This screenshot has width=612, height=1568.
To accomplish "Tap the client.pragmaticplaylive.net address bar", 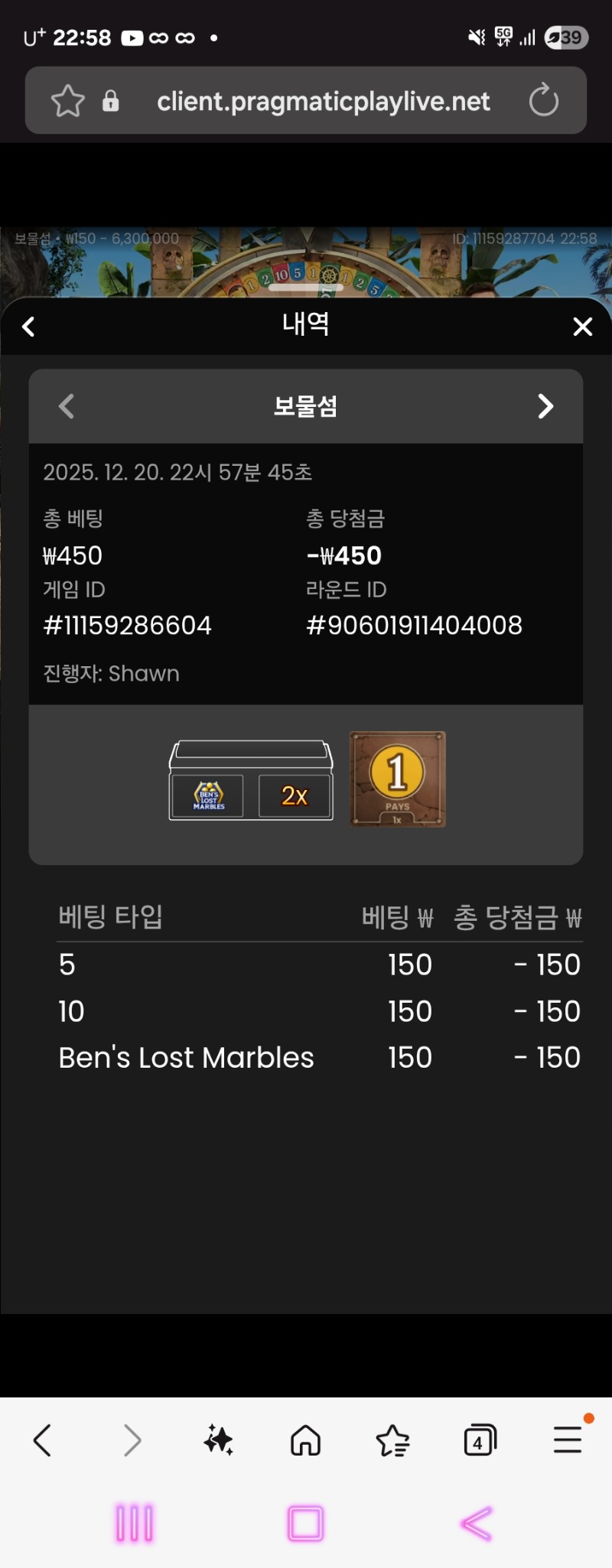I will pyautogui.click(x=323, y=101).
